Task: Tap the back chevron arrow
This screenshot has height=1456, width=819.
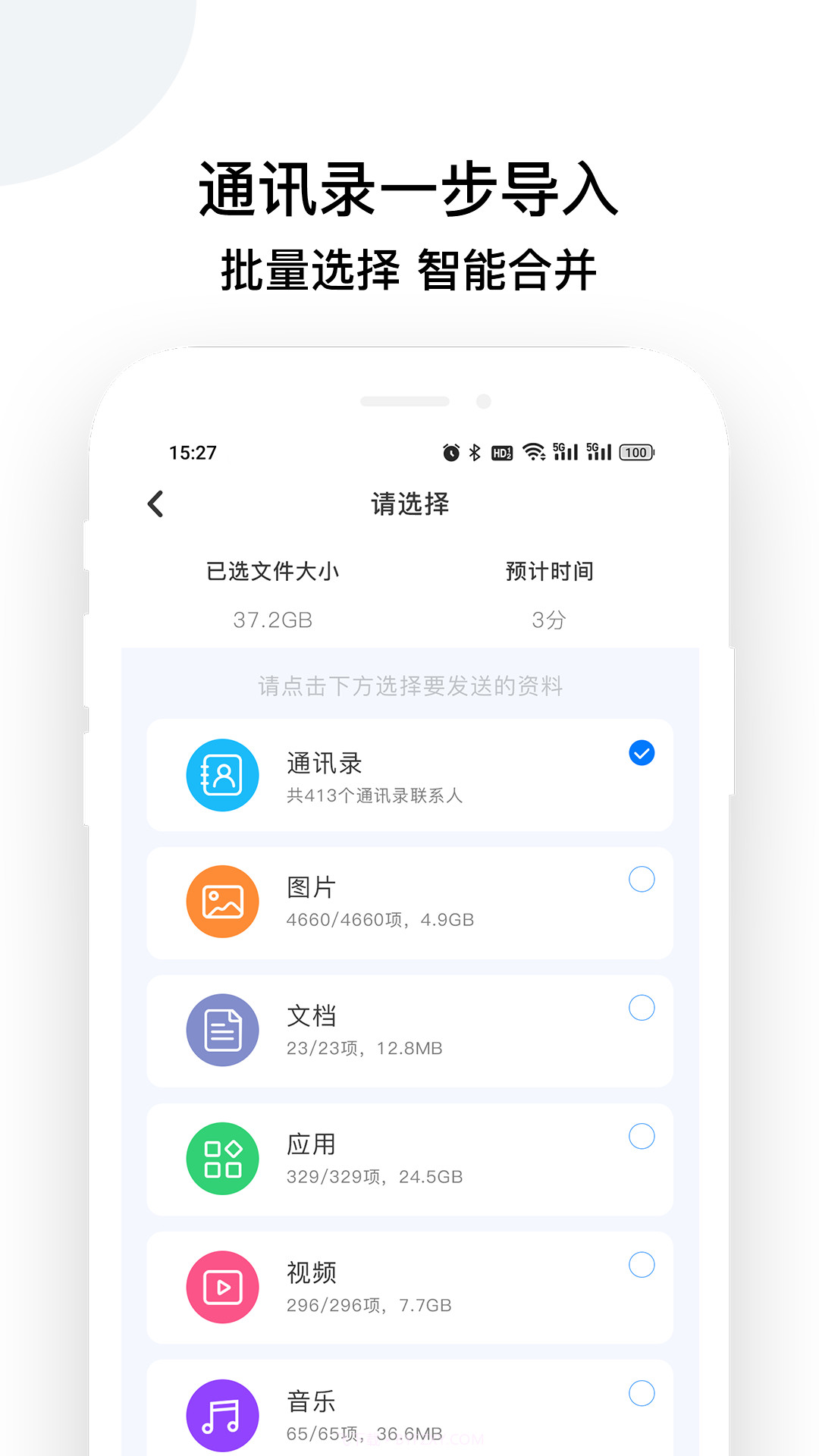Action: pyautogui.click(x=156, y=504)
